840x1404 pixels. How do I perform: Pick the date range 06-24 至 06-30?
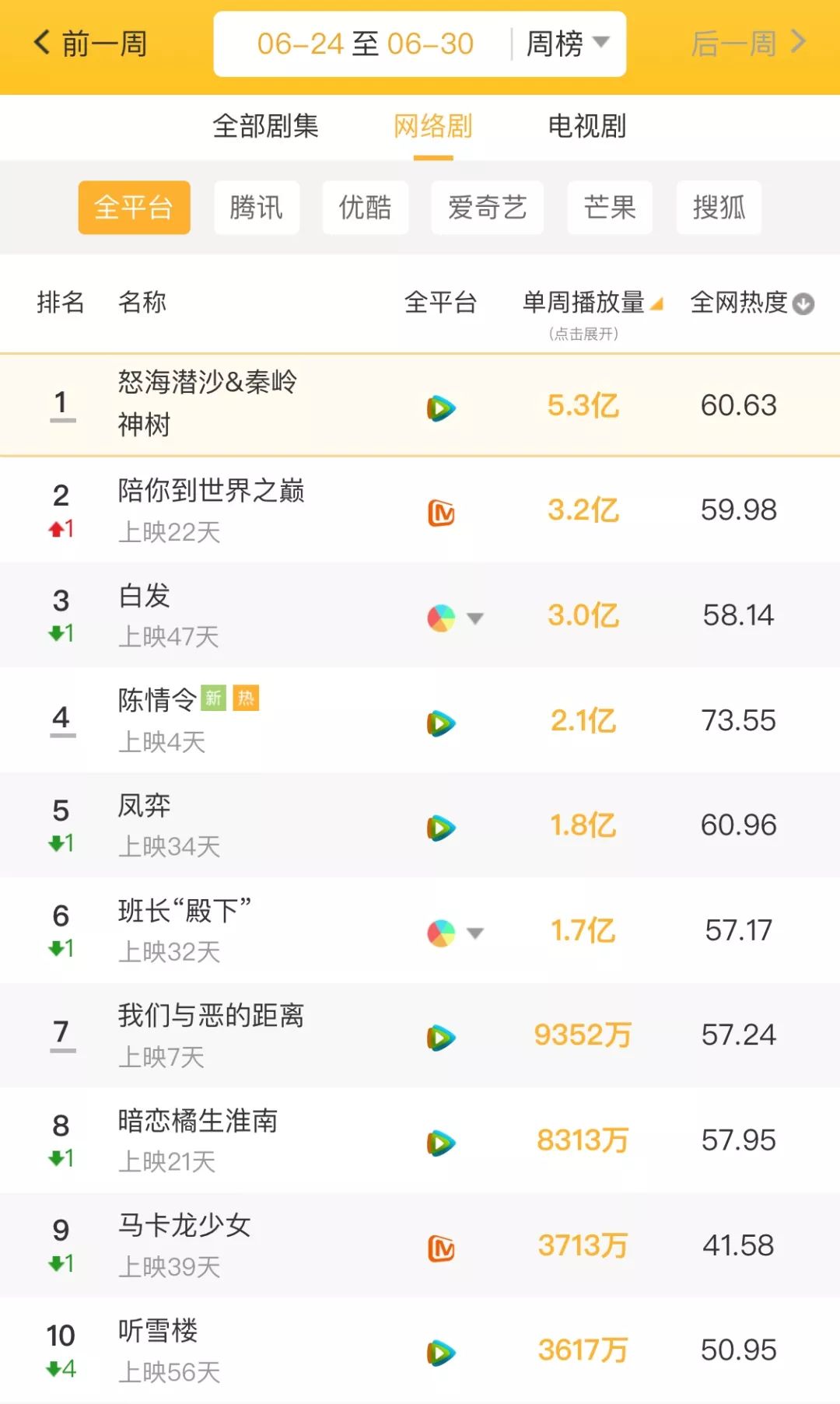point(365,44)
